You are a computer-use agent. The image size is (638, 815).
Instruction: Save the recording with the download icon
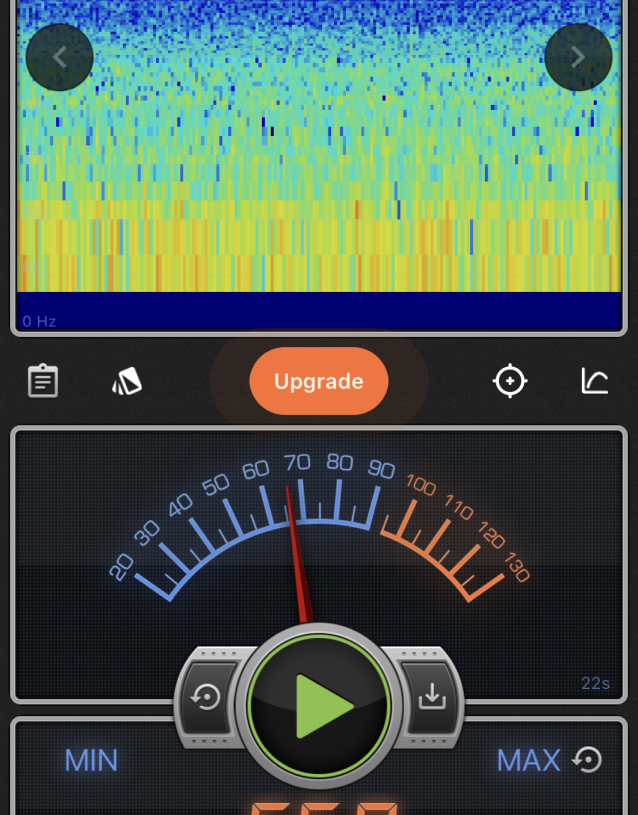tap(432, 697)
